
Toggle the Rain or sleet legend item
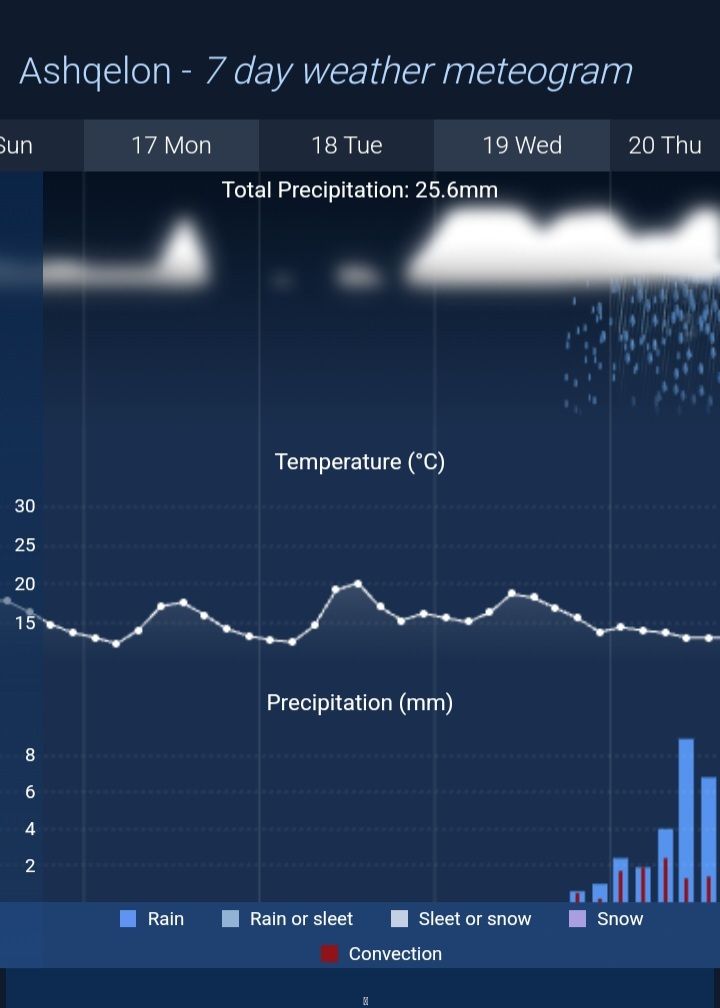288,919
